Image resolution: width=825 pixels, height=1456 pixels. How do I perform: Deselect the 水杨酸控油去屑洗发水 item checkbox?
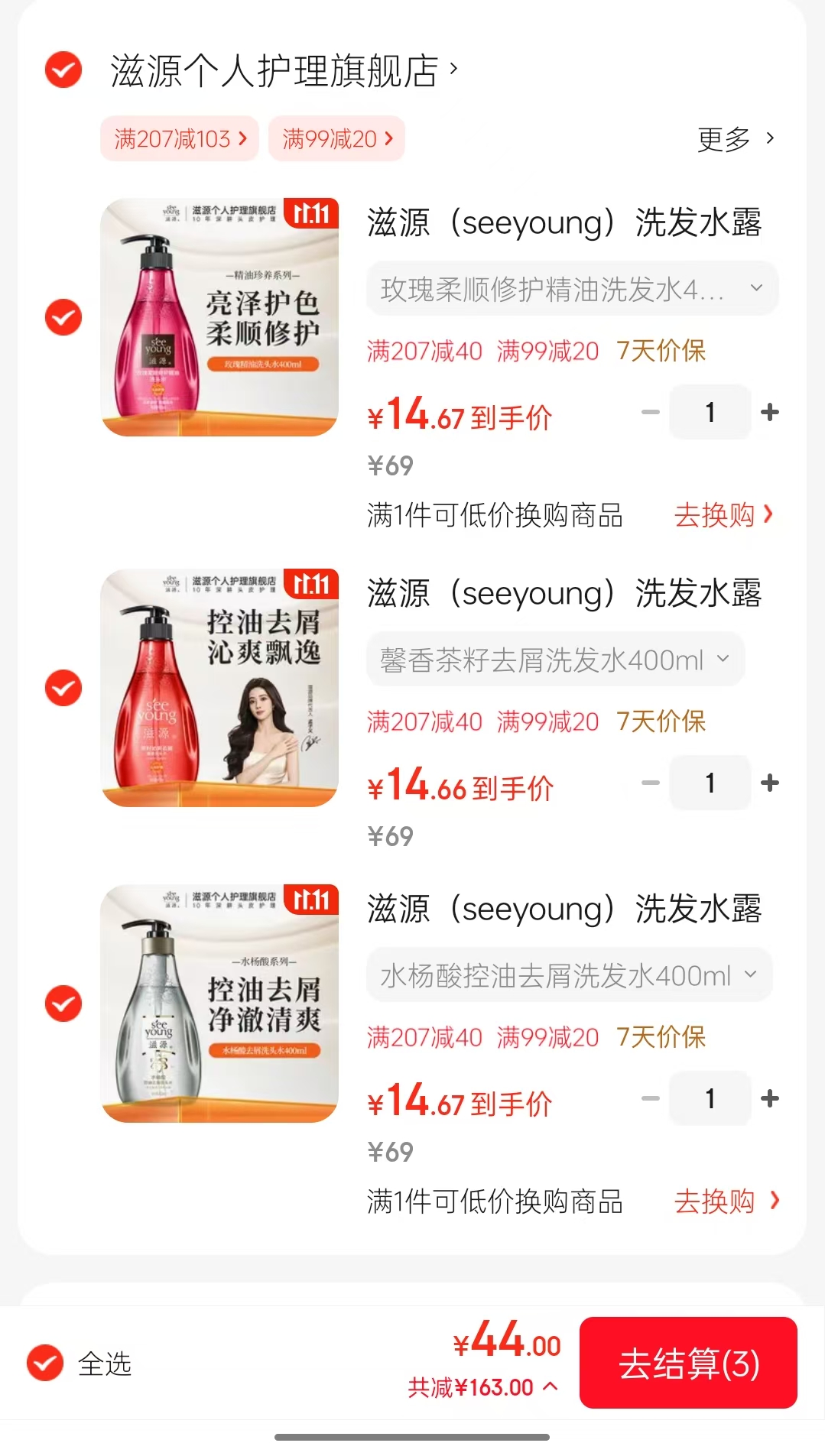63,1004
